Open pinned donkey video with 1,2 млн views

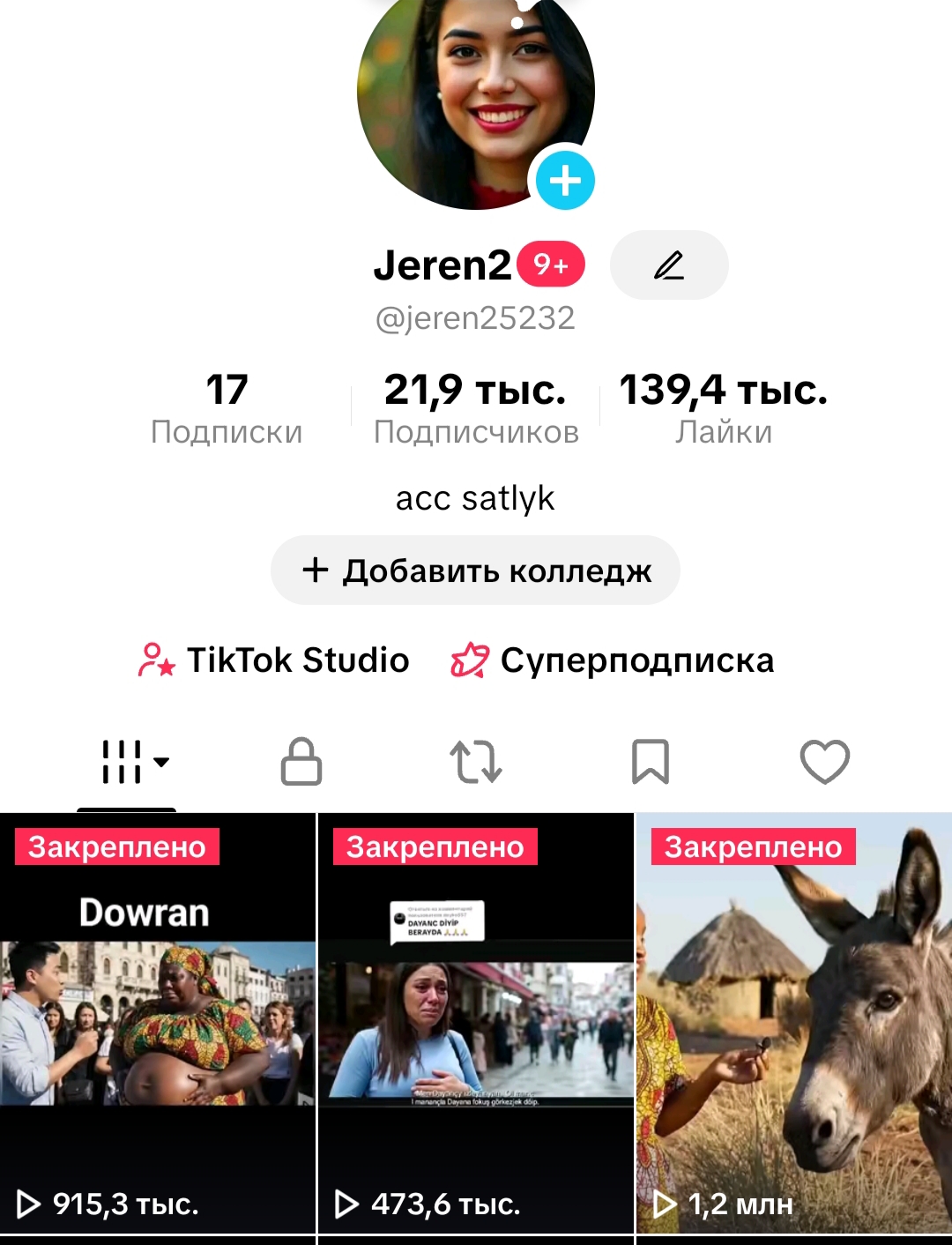click(x=794, y=1023)
